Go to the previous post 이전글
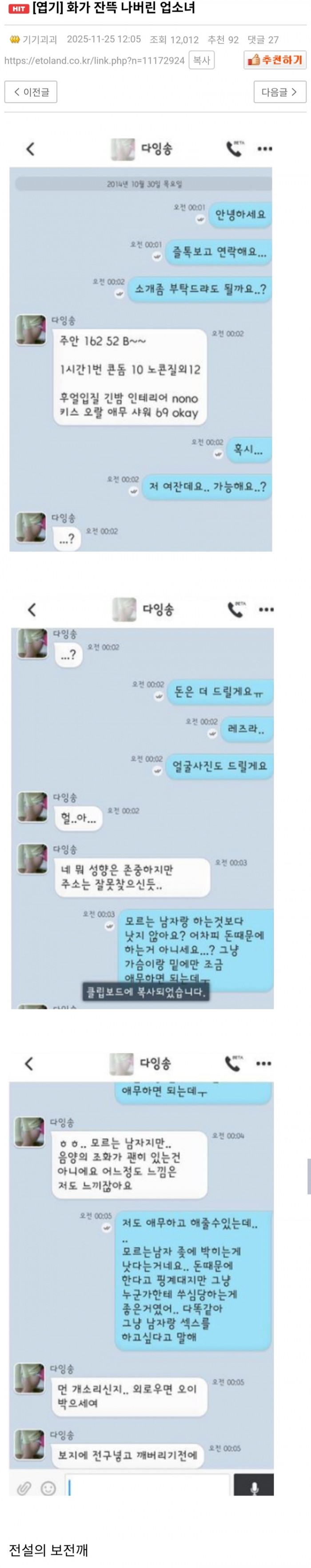The image size is (311, 1568). tap(31, 92)
